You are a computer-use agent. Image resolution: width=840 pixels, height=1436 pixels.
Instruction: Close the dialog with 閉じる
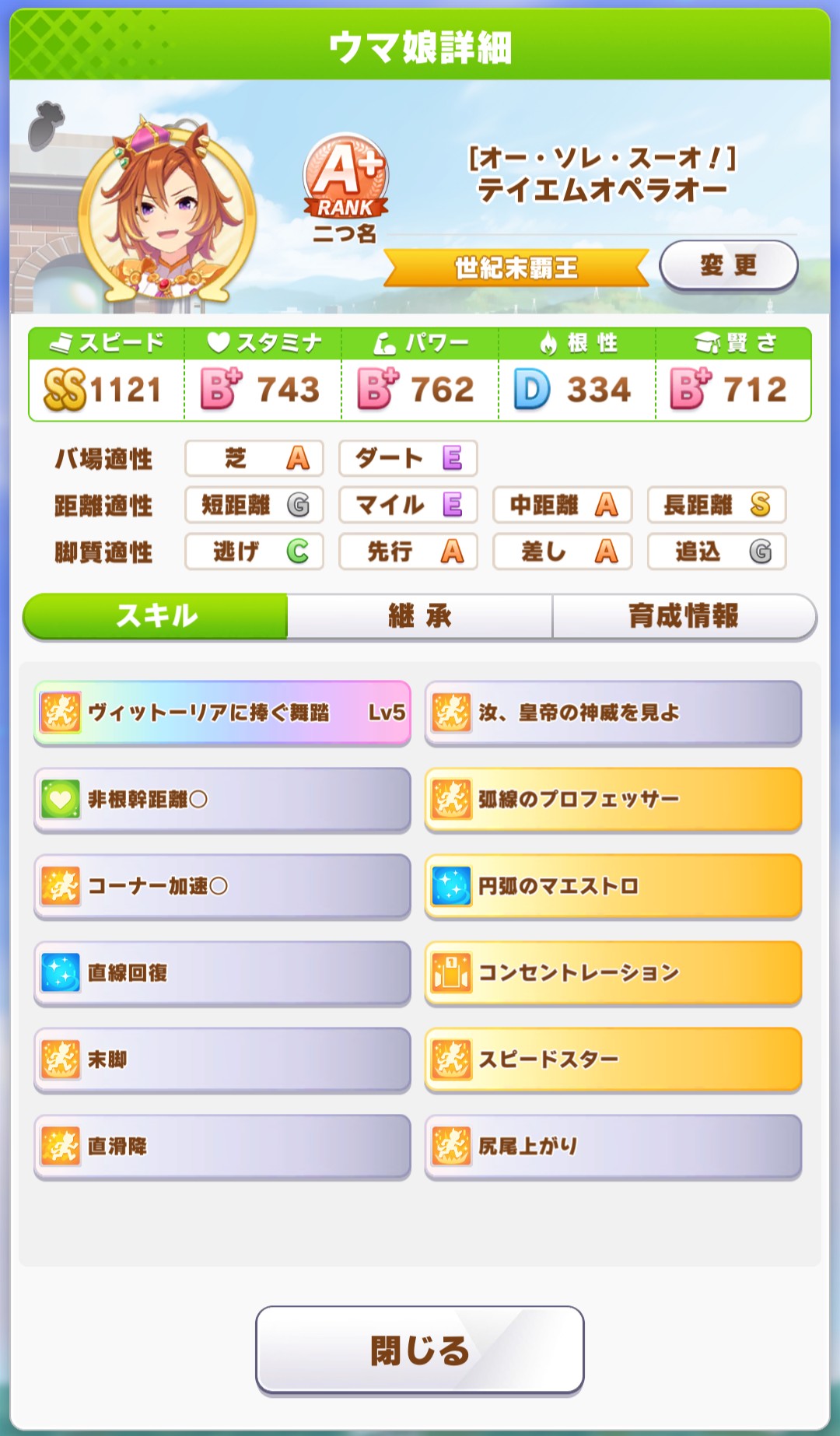[x=420, y=1350]
